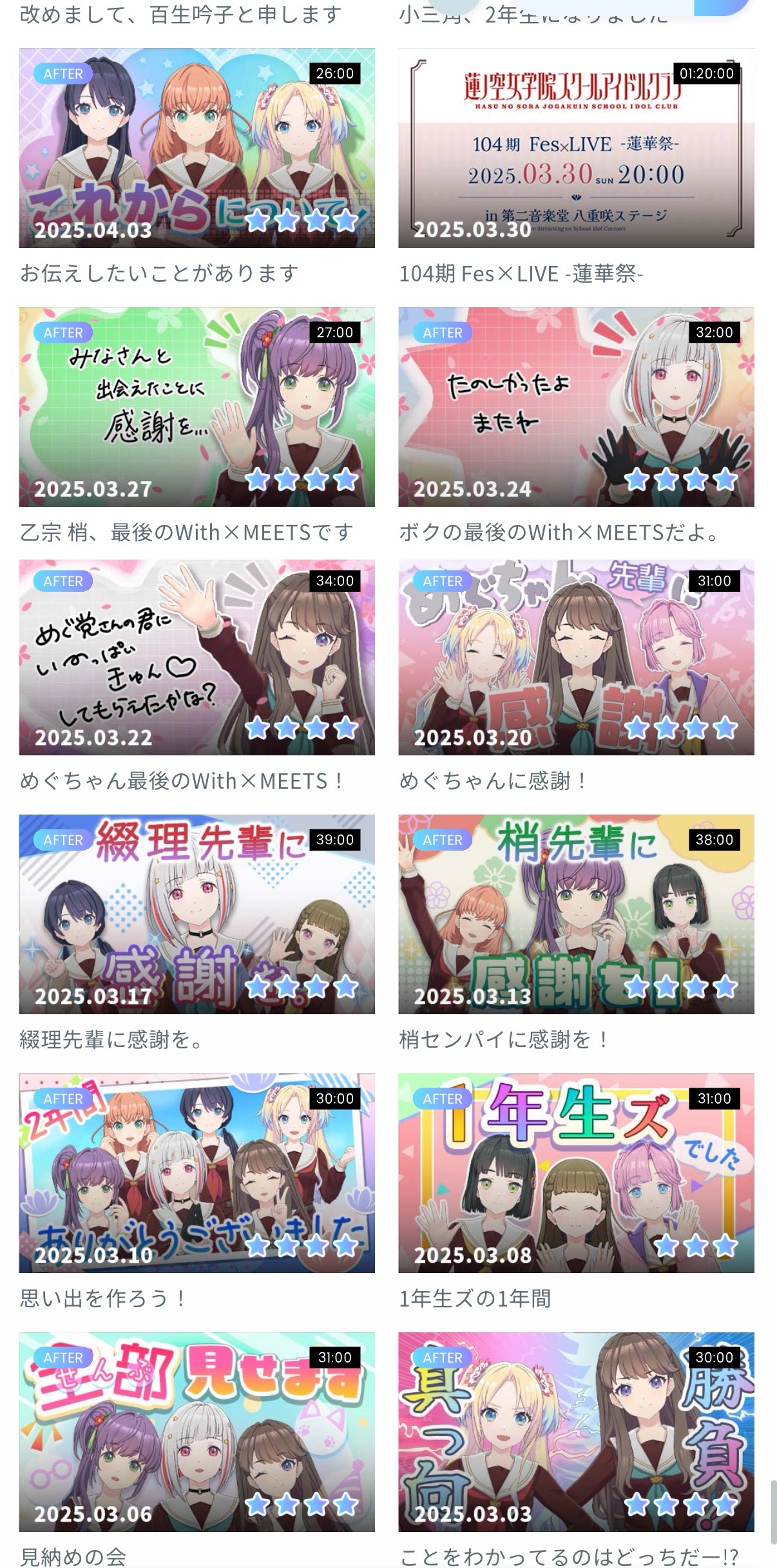Watch the 2025.03.03 真っ向勝負 video
777x1568 pixels.
point(576,1432)
